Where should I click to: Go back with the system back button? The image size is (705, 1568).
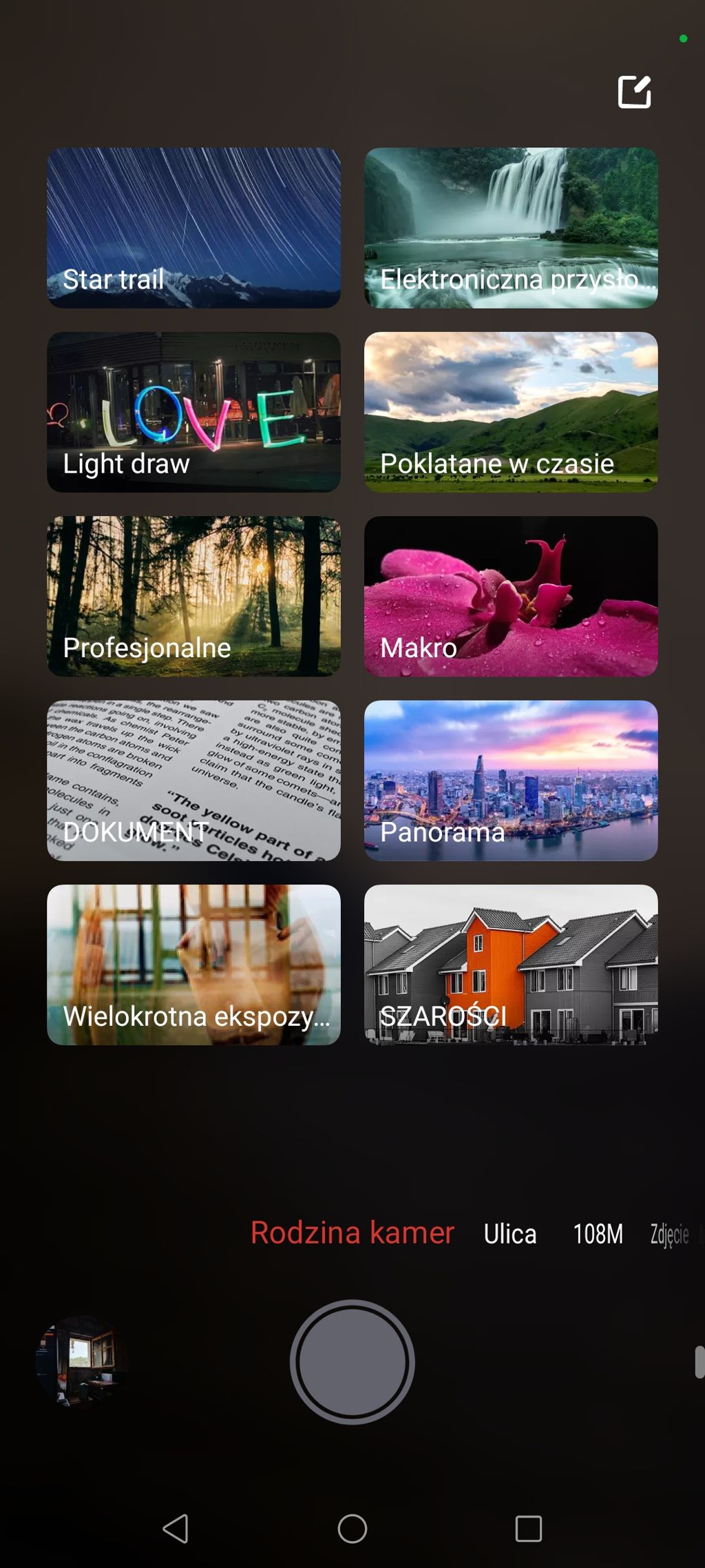[x=176, y=1529]
